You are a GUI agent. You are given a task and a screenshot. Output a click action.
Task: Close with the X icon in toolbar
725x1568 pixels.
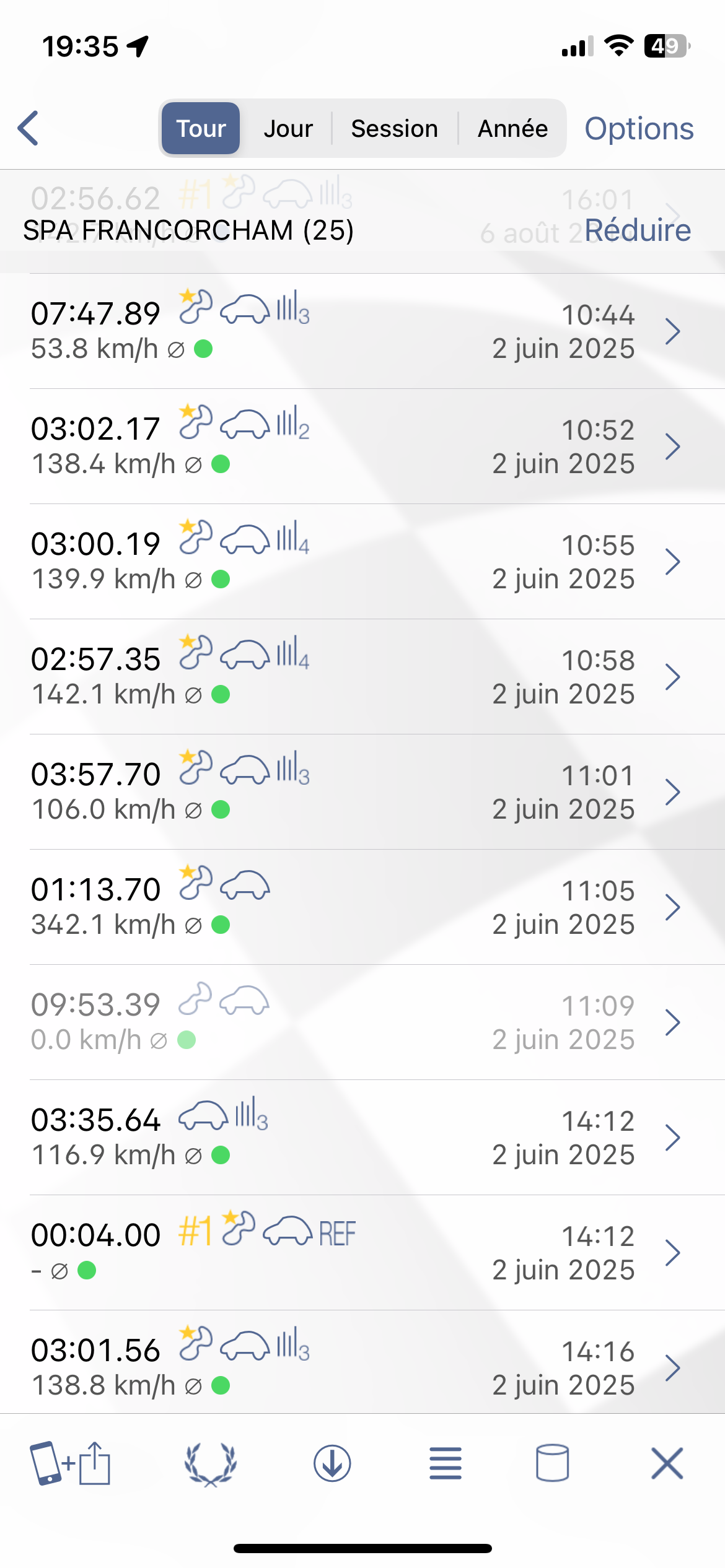[x=667, y=1463]
